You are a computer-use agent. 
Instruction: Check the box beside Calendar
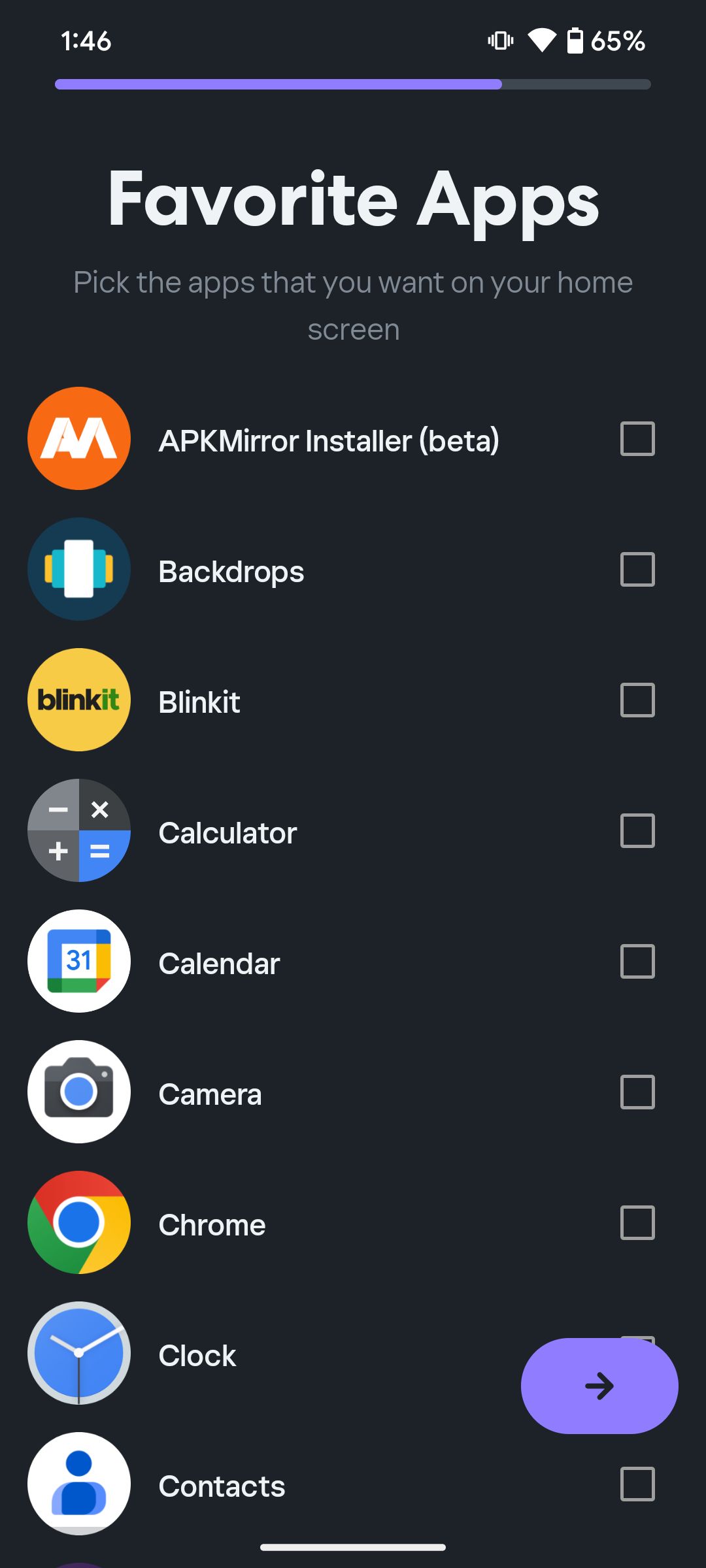(x=637, y=961)
